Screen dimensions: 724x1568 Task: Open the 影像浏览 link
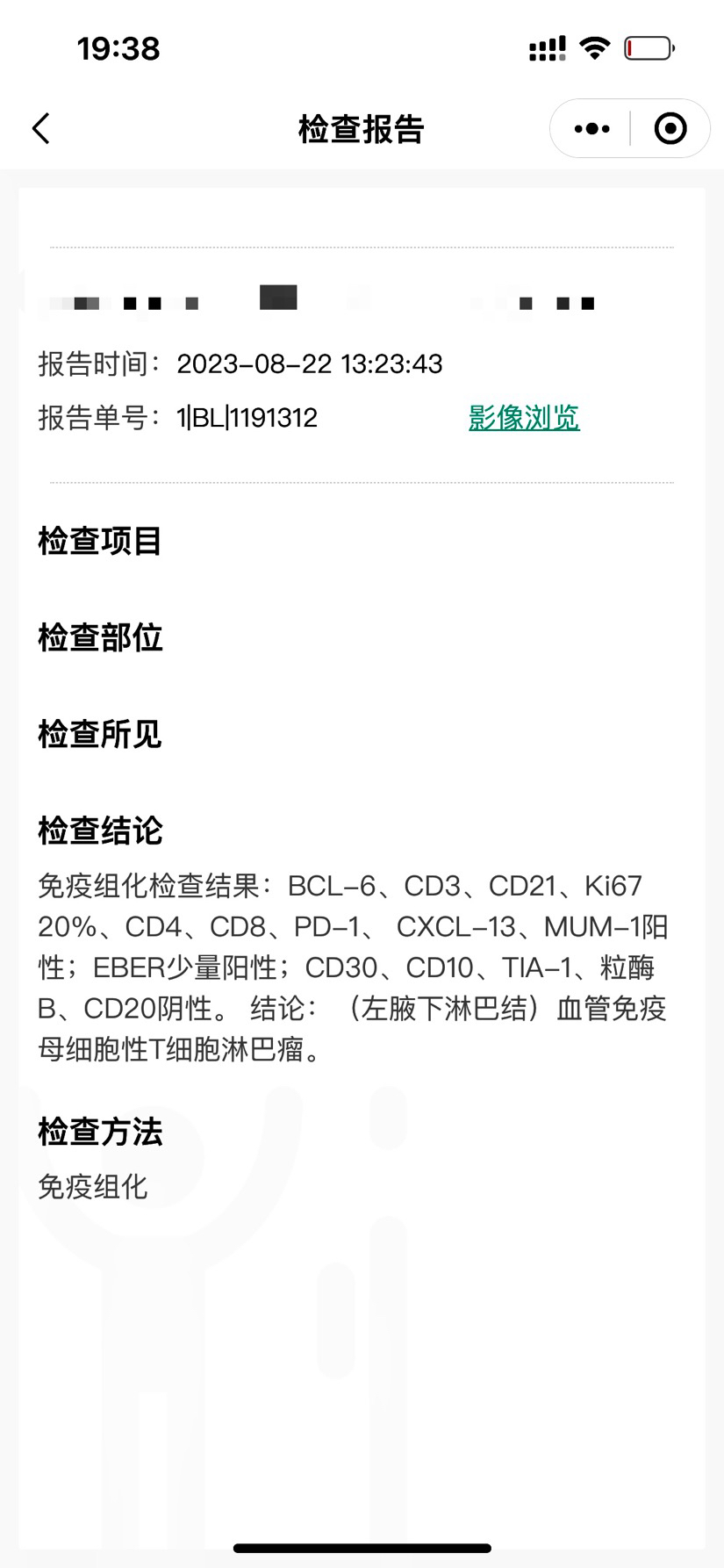pyautogui.click(x=524, y=417)
